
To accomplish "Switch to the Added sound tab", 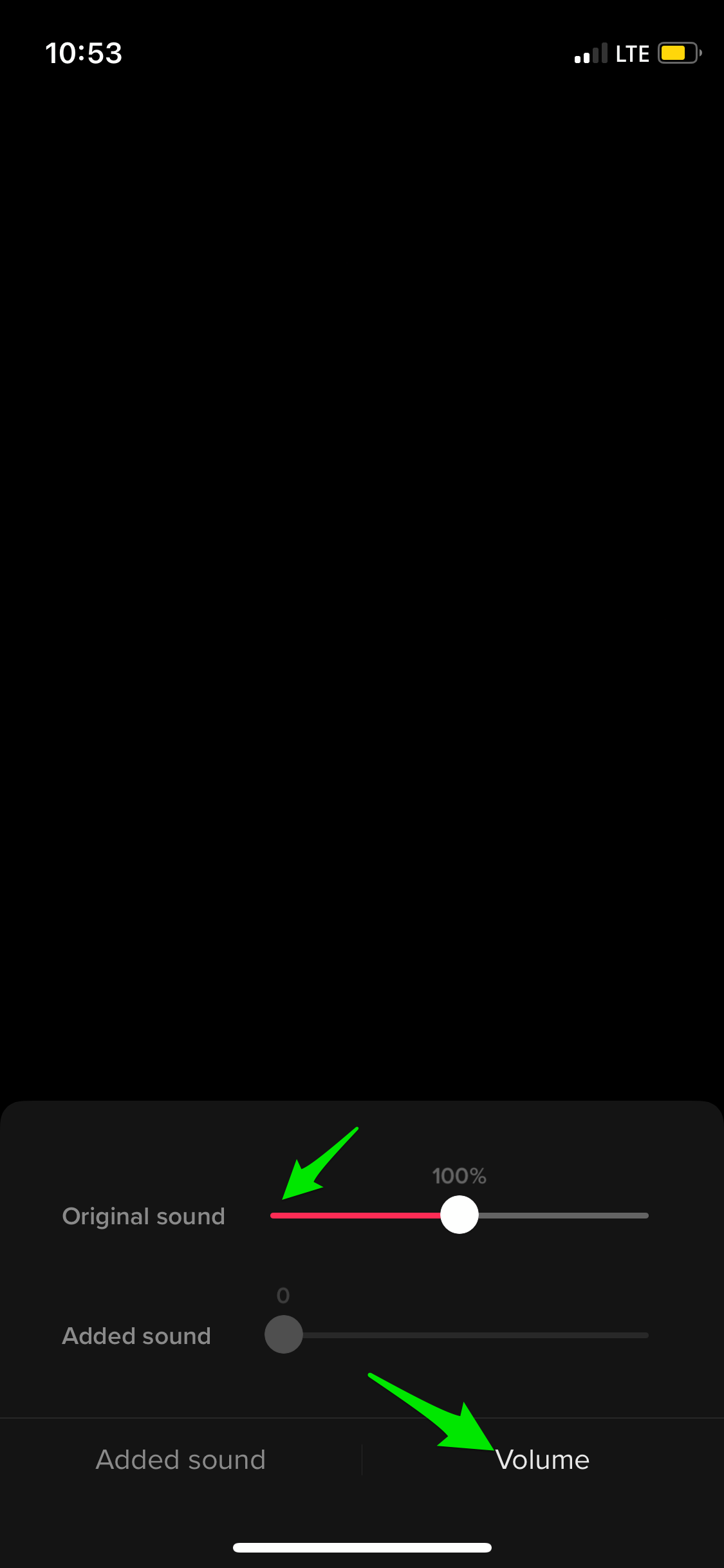I will tap(181, 1460).
